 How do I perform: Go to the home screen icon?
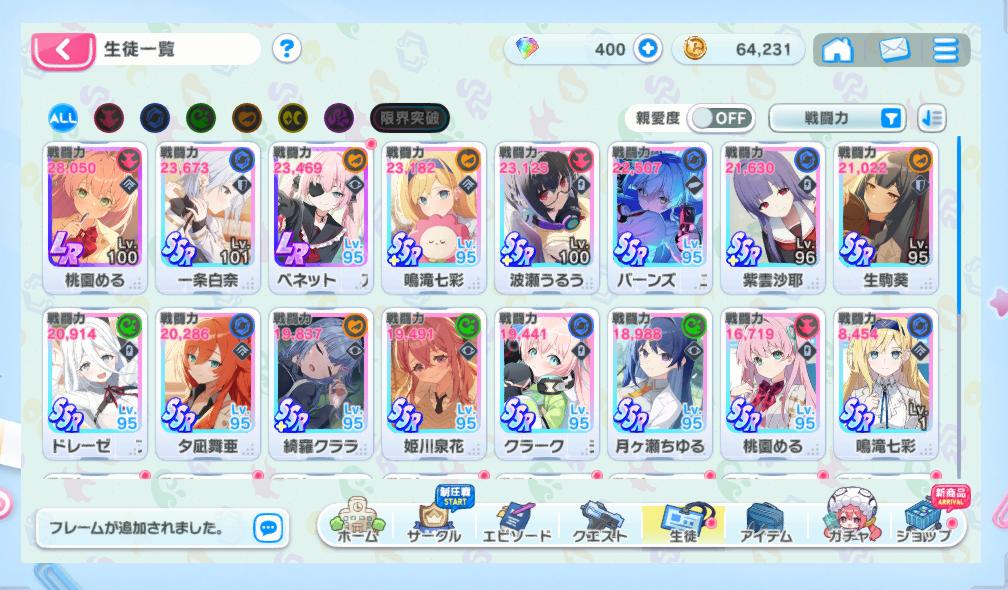[x=838, y=49]
